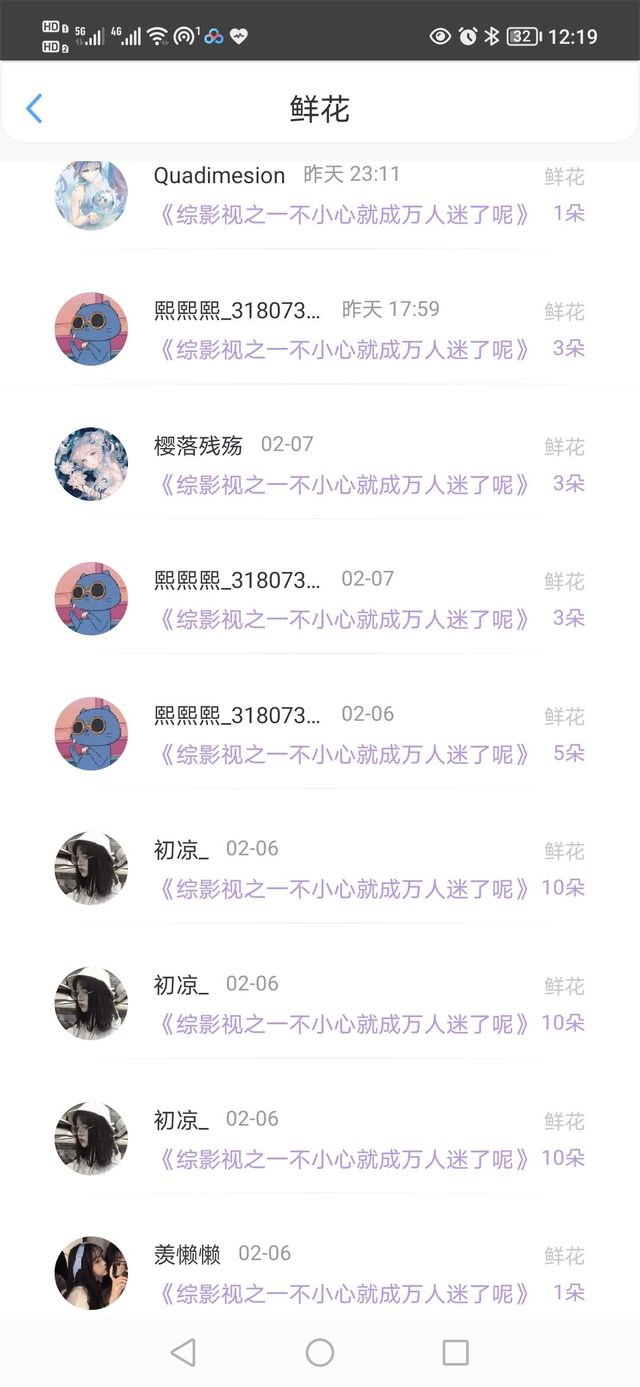
Task: Open 羡懒懒's profile avatar
Action: click(x=91, y=1273)
